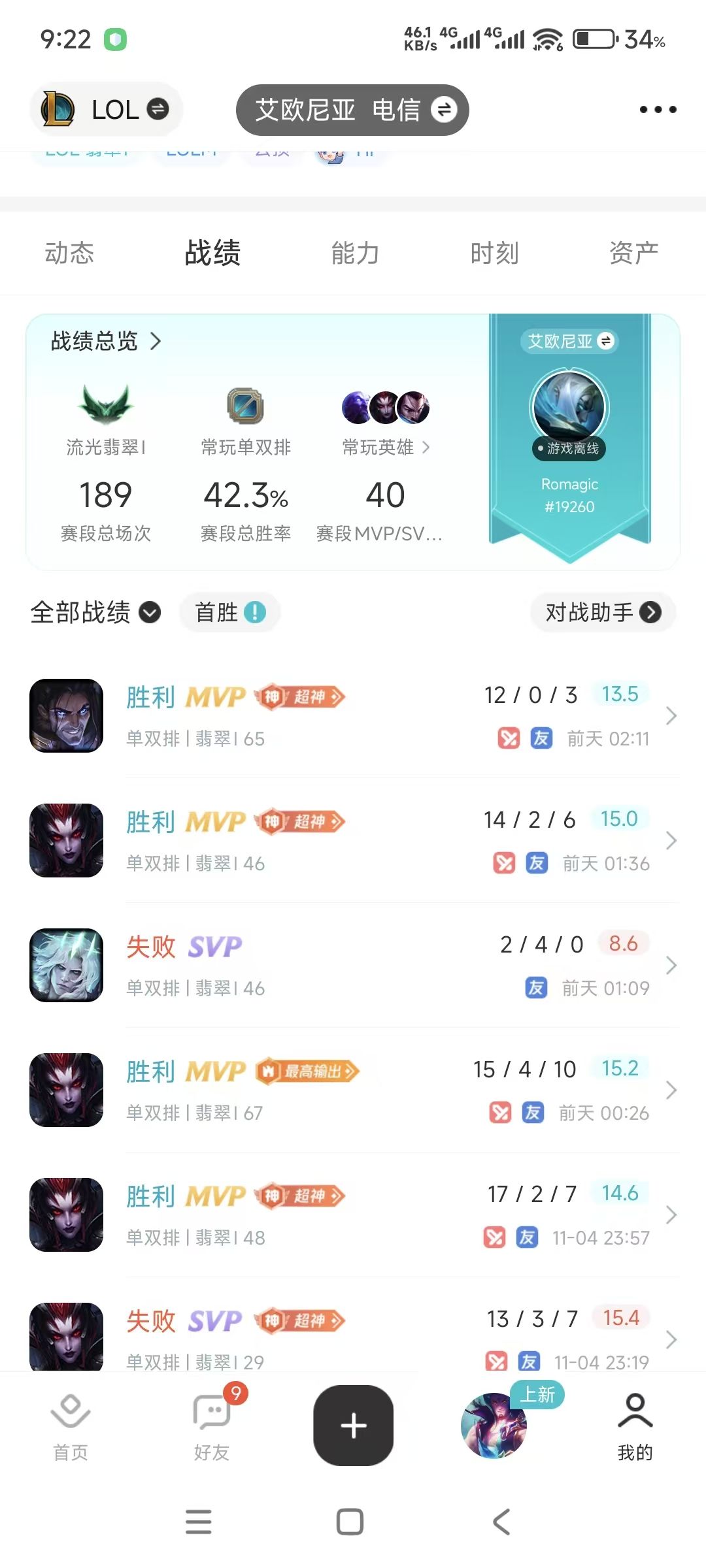Open 战绩总览 overview

[106, 341]
